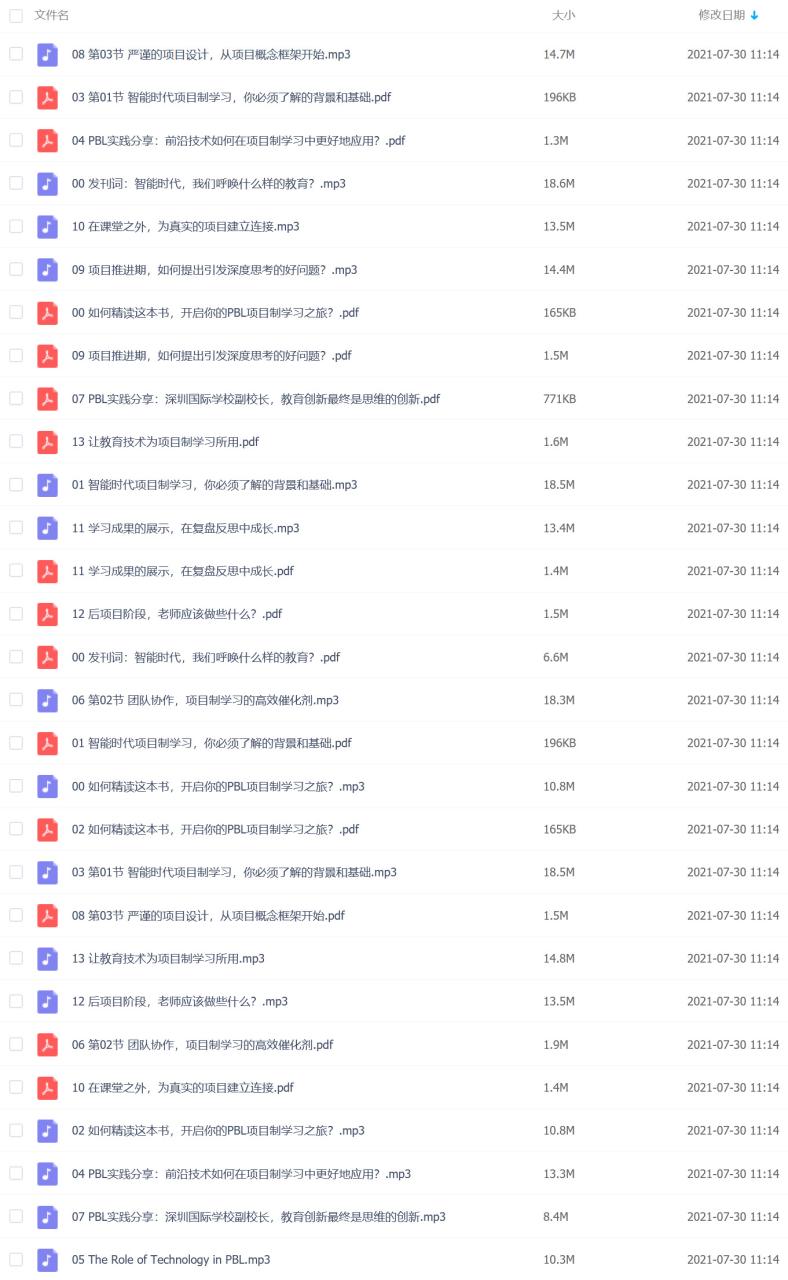Open 05 The Role of Technology in PBL.mp3
Viewport: 788px width, 1280px height.
click(x=171, y=1259)
